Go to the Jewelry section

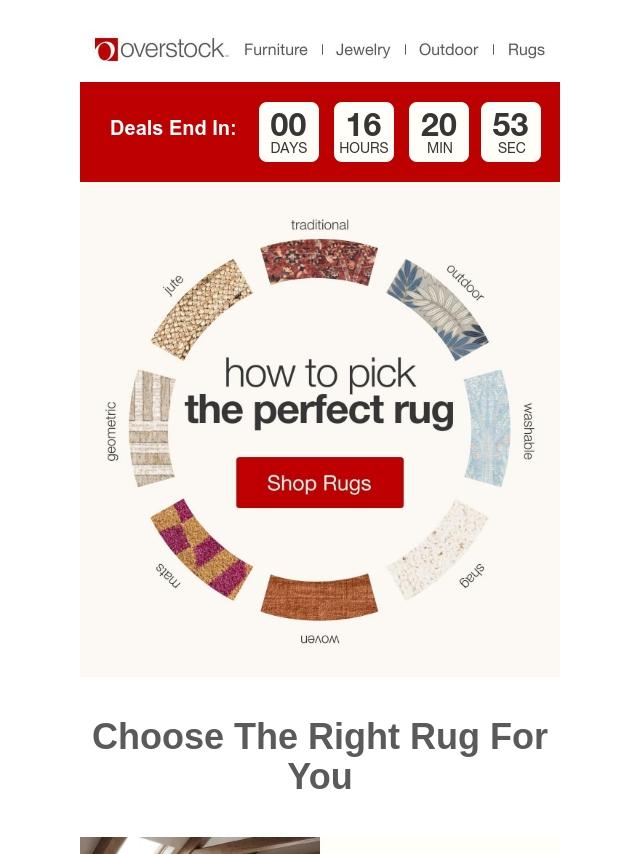(x=363, y=49)
